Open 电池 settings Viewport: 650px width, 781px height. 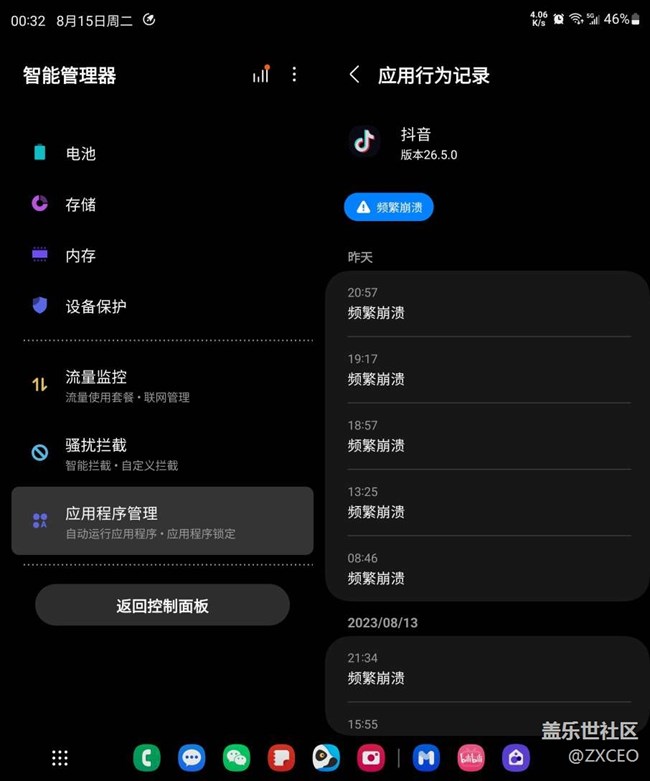pyautogui.click(x=80, y=153)
